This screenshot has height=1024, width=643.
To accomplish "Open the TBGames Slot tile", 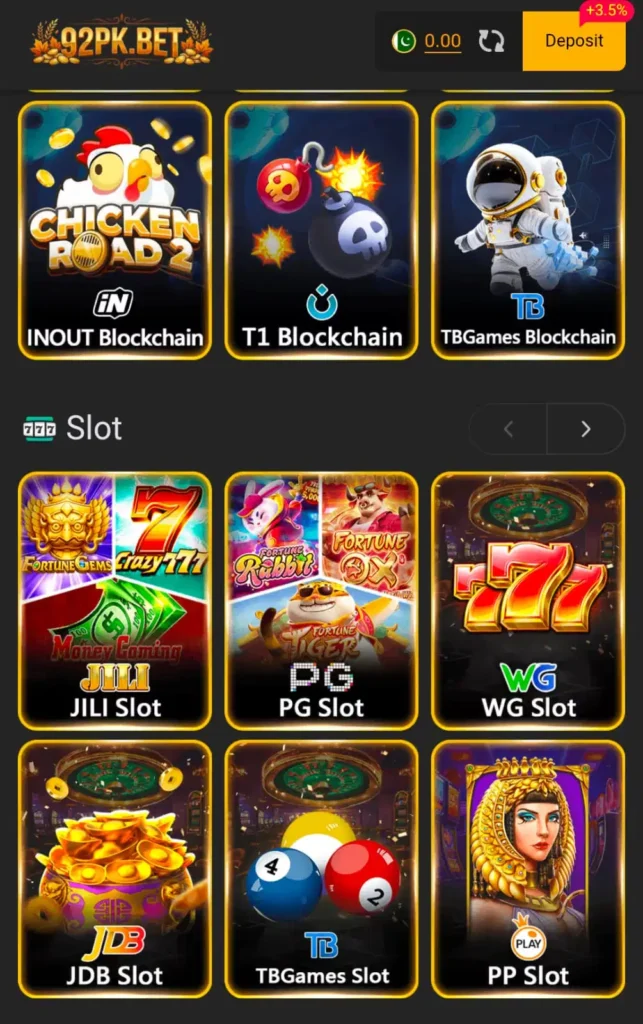I will point(321,868).
